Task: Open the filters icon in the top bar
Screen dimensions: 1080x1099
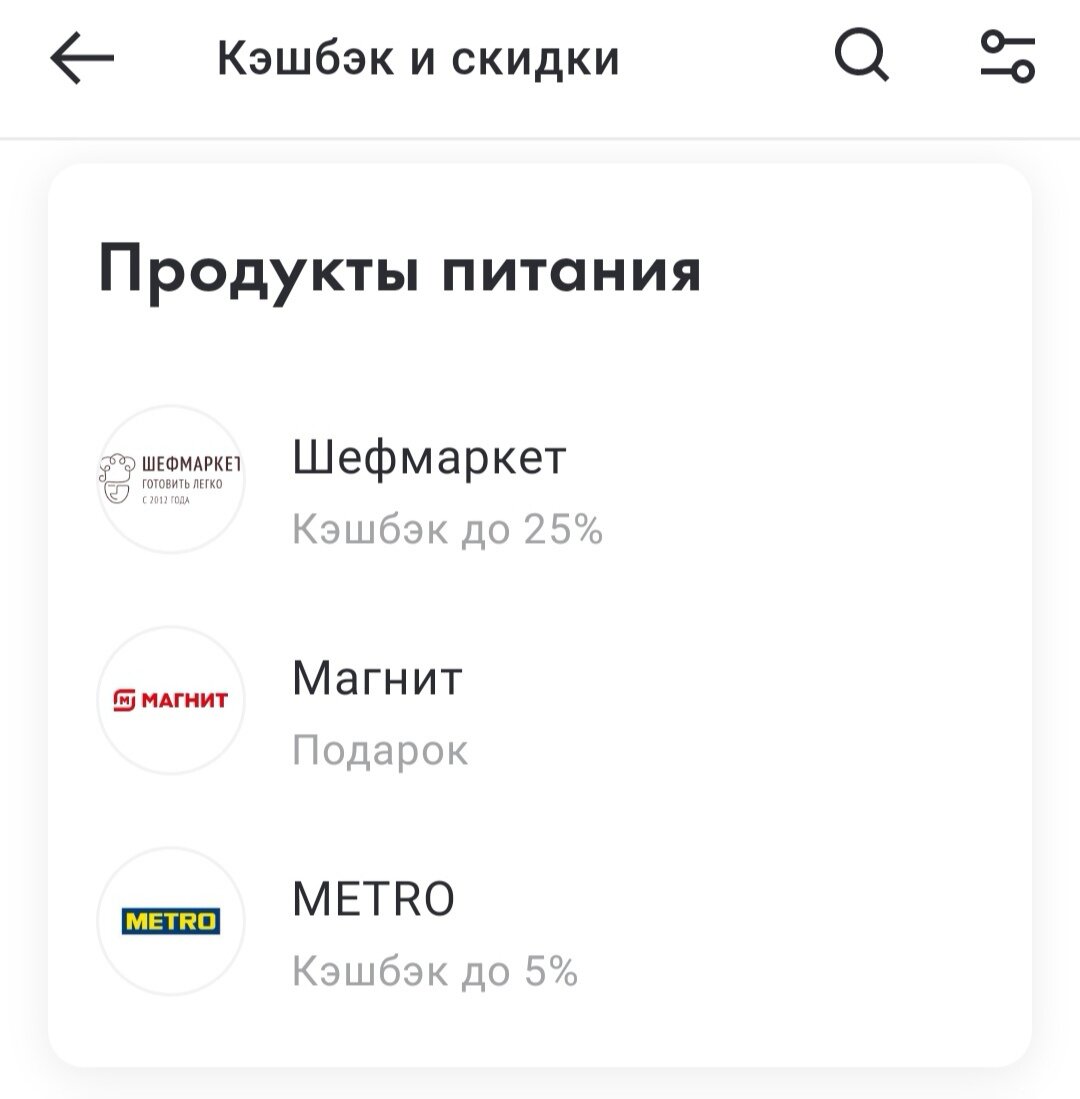Action: 1010,57
